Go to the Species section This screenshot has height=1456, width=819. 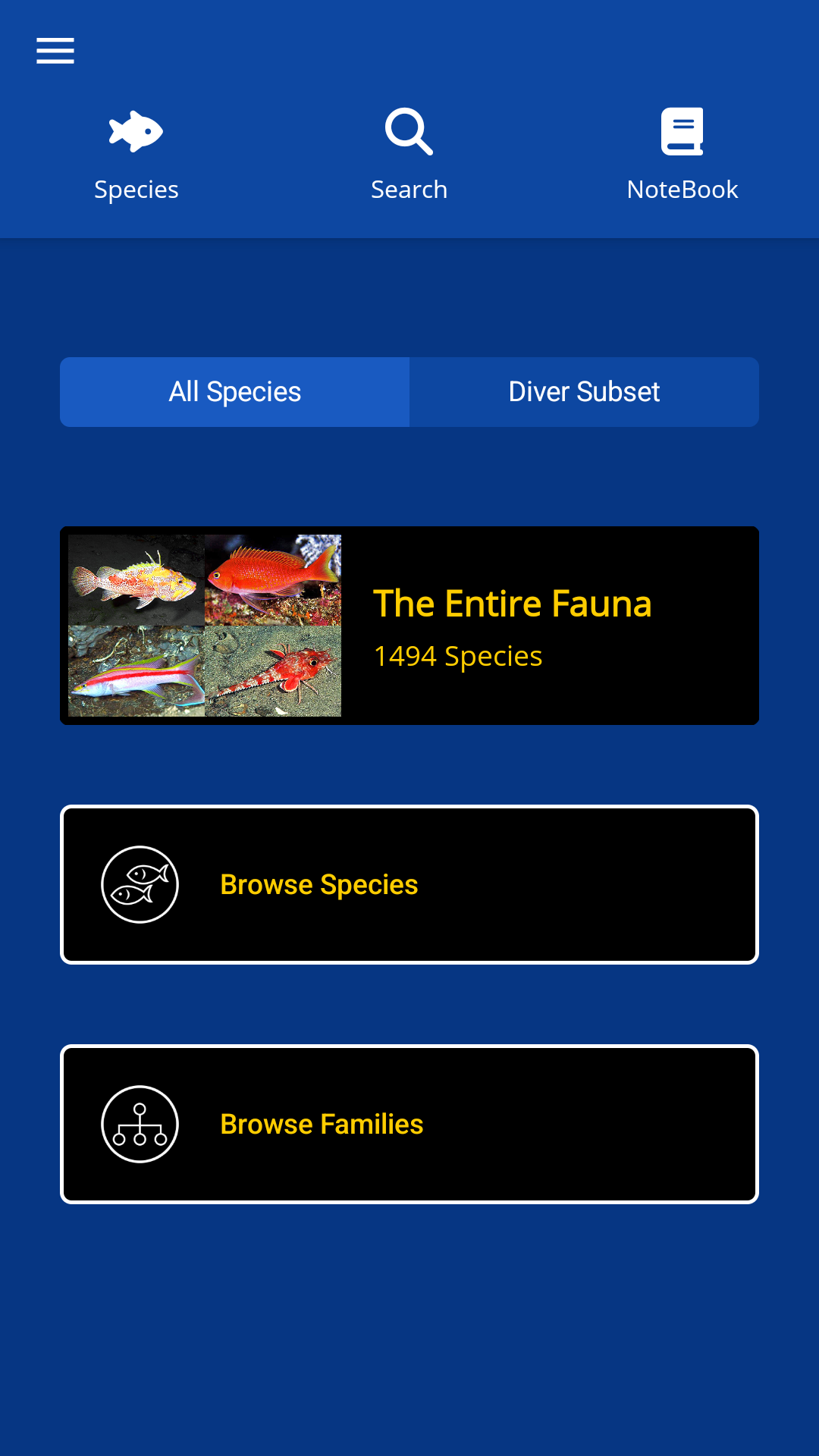tap(136, 157)
